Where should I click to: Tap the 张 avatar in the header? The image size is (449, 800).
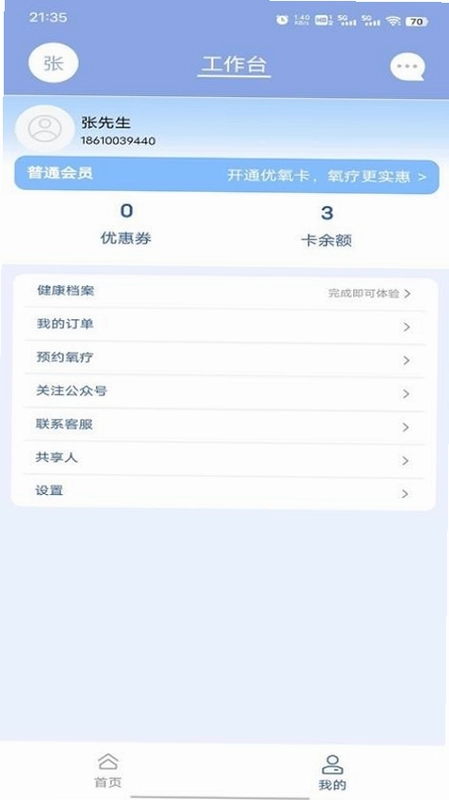point(53,63)
